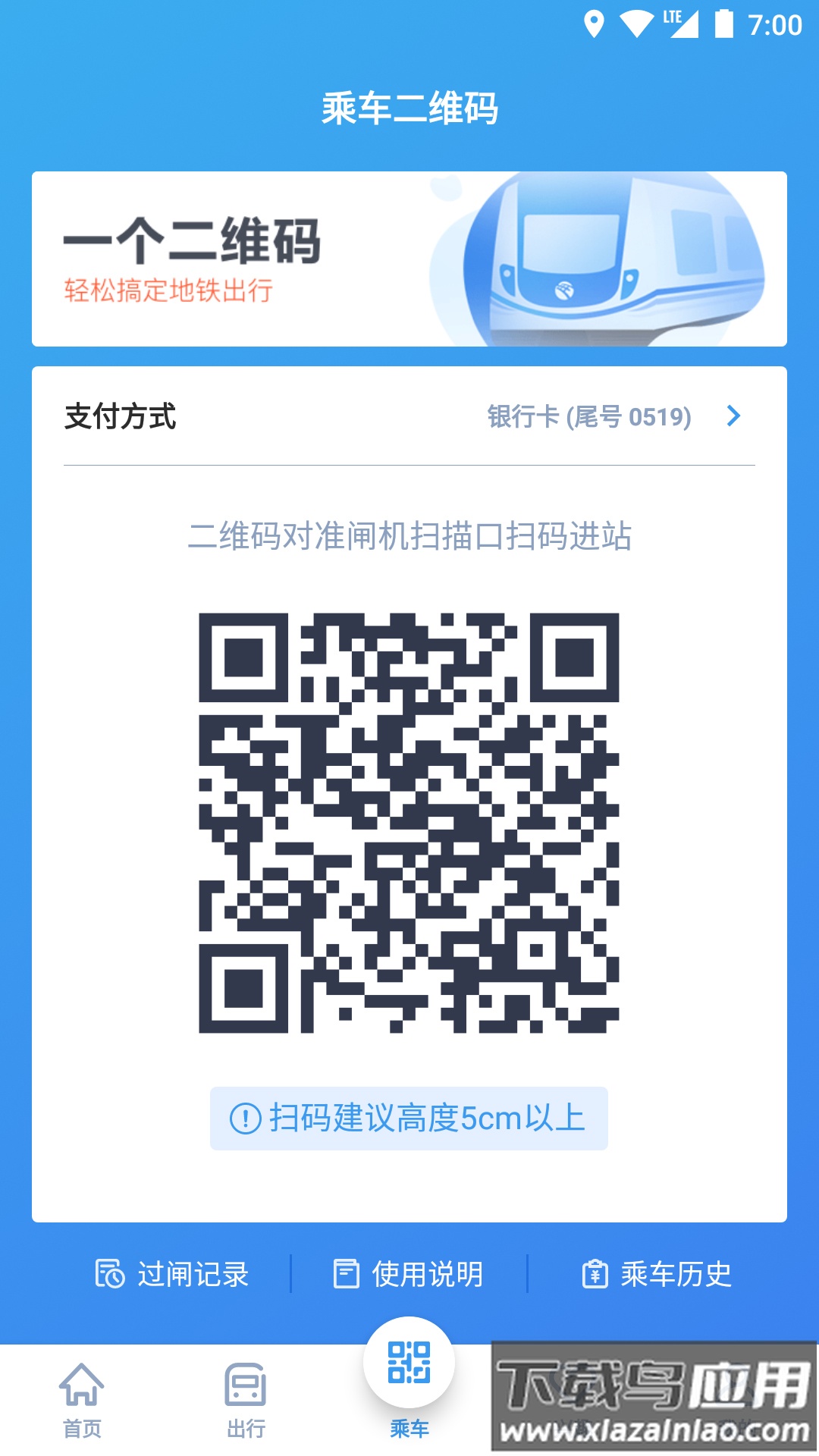Open 乘车历史 ride history
819x1456 pixels.
pos(657,1274)
